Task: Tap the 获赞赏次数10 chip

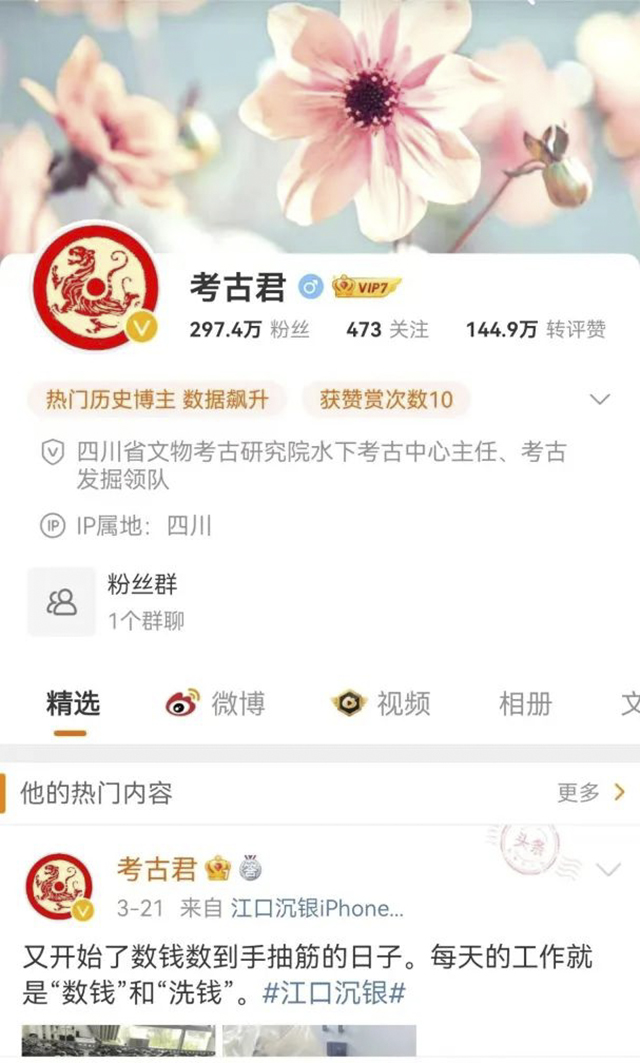Action: [x=386, y=400]
